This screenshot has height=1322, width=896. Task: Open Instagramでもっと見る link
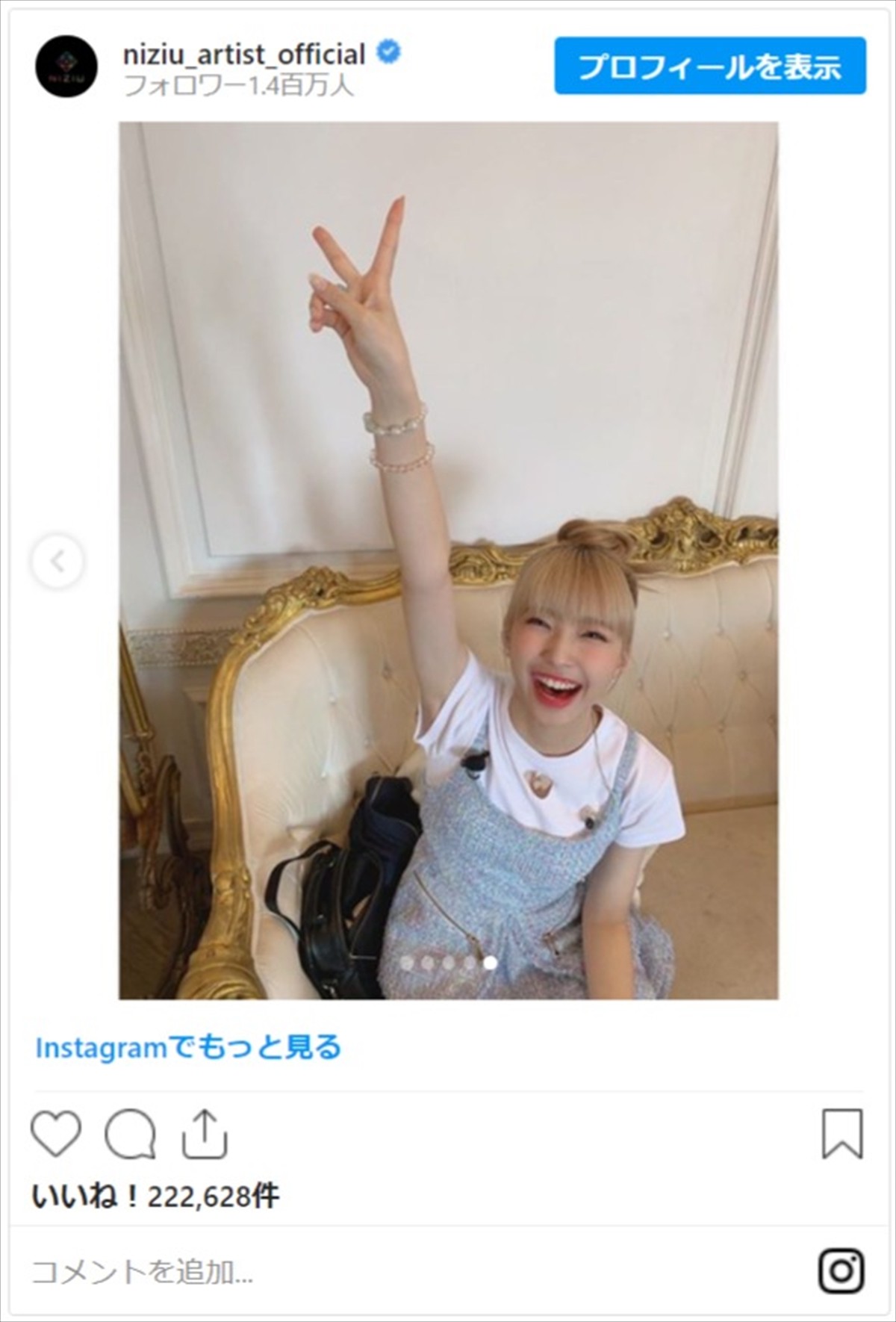(x=188, y=1047)
